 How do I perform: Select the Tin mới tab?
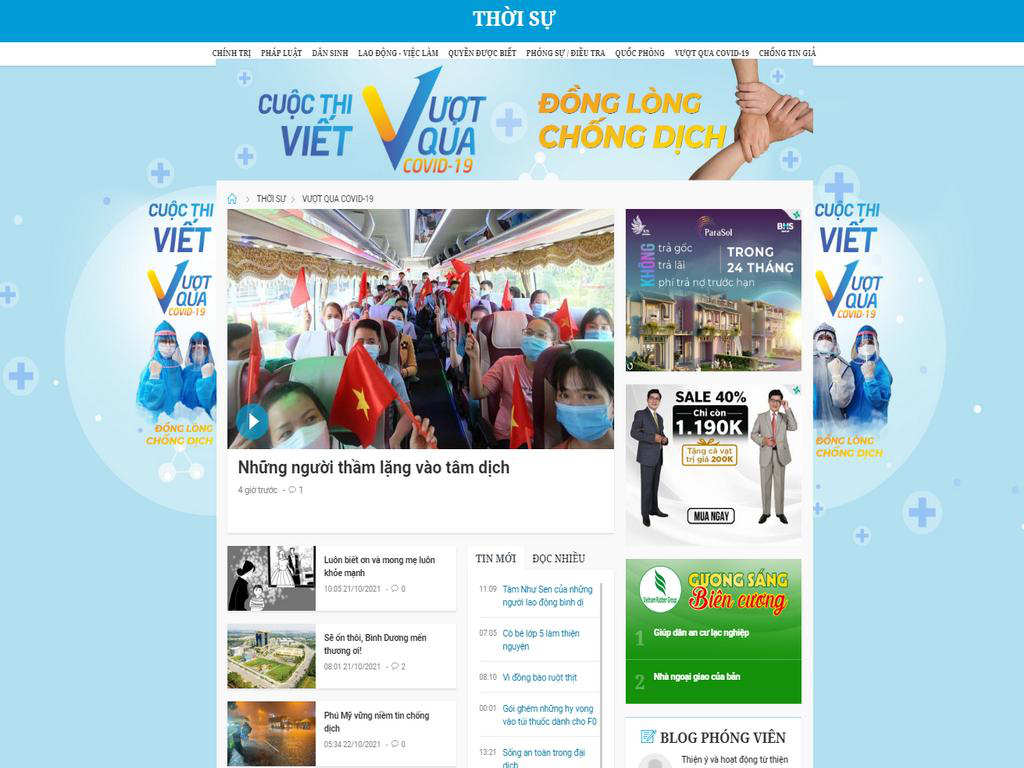(495, 558)
